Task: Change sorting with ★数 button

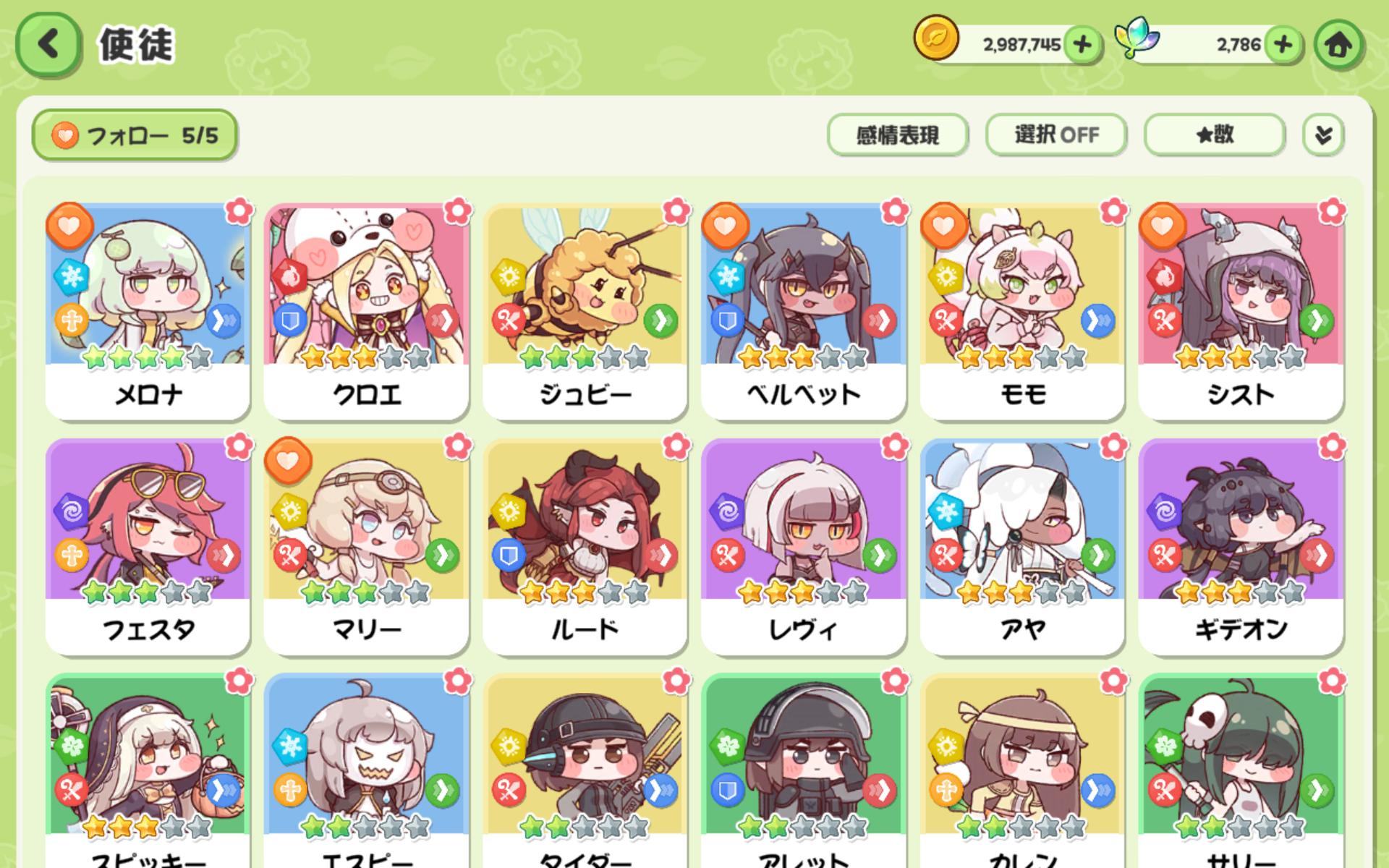Action: (1214, 135)
